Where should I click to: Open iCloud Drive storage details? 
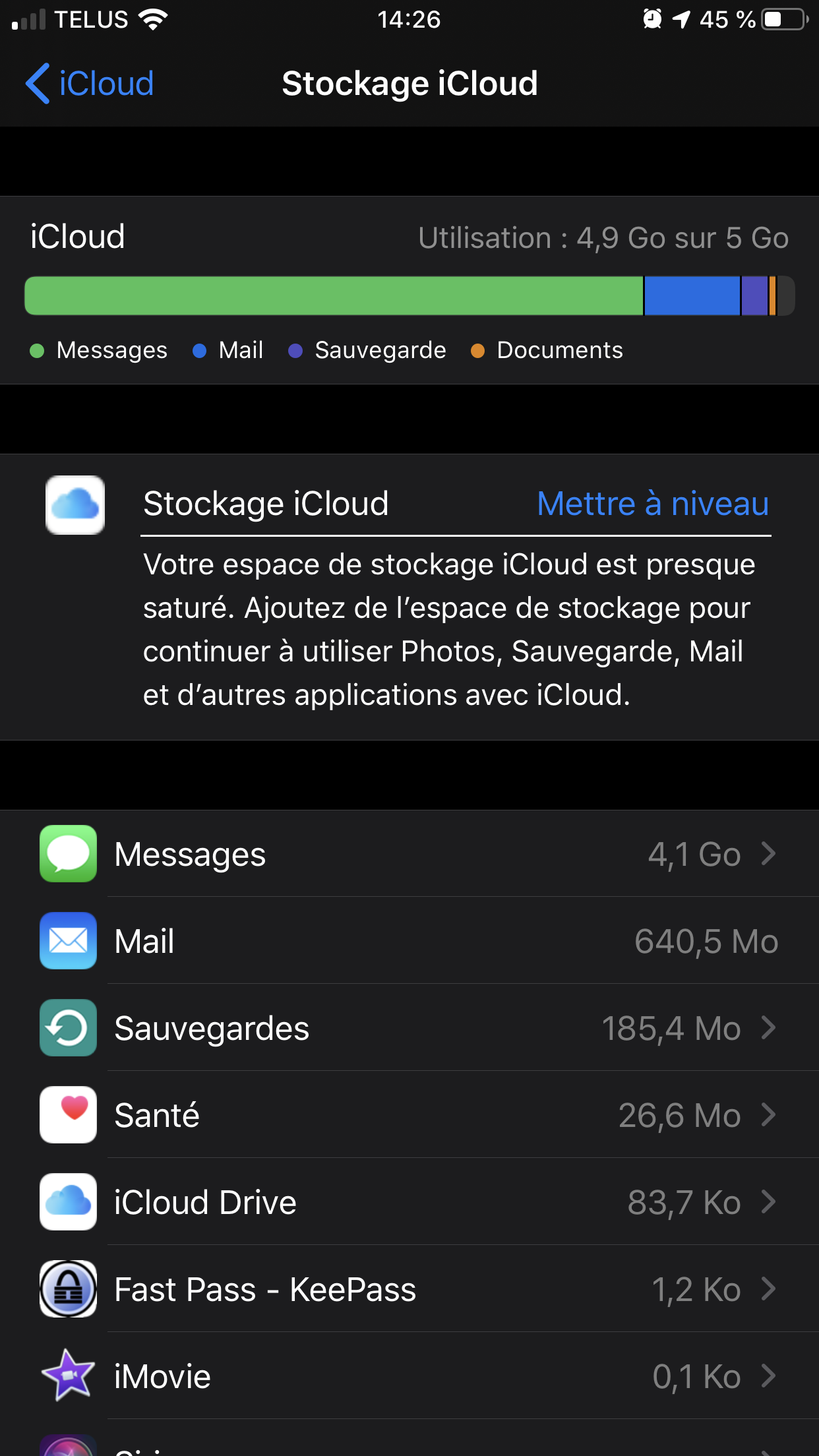(x=409, y=1202)
